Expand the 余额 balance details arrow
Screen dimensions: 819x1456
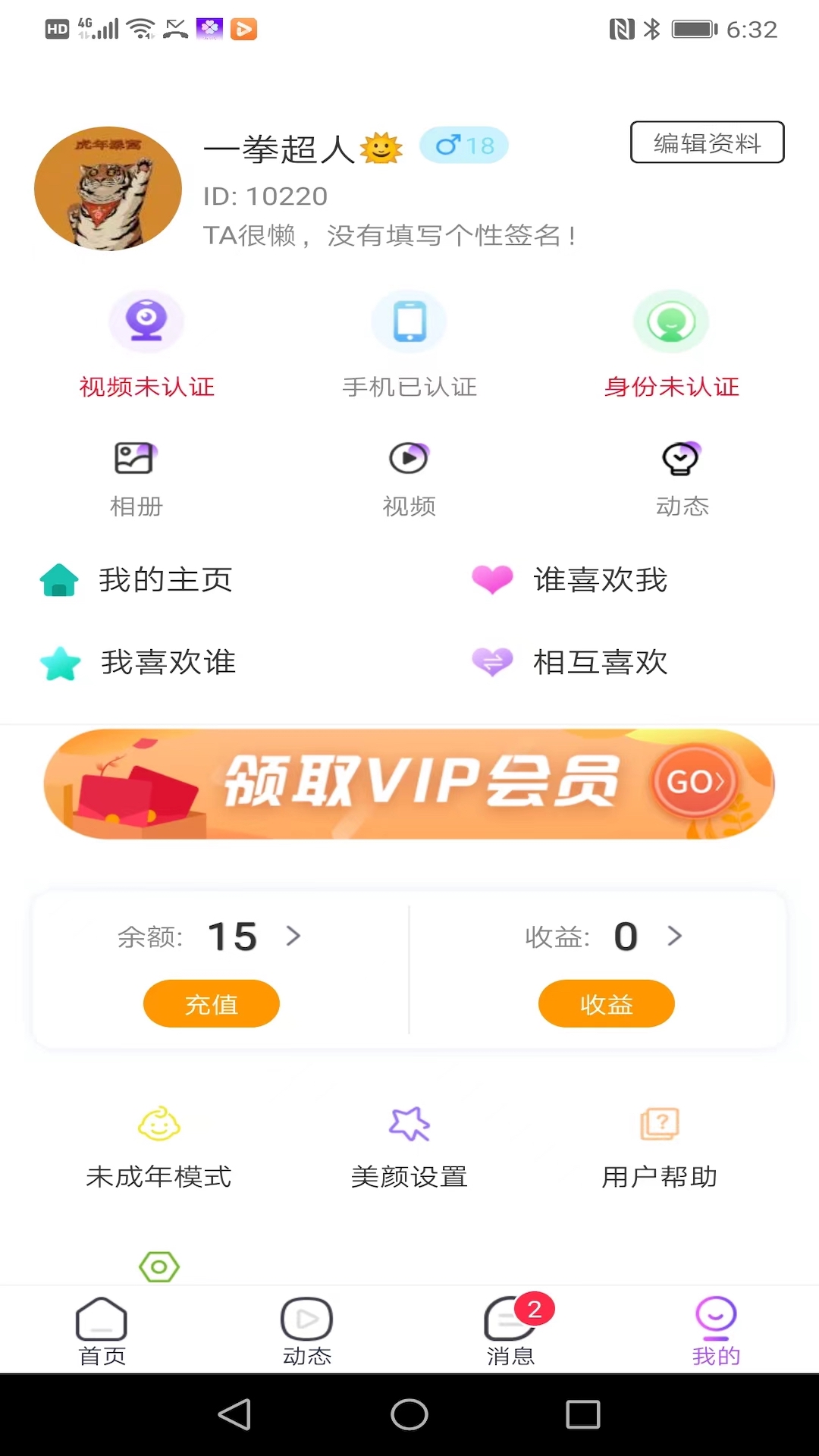[295, 937]
